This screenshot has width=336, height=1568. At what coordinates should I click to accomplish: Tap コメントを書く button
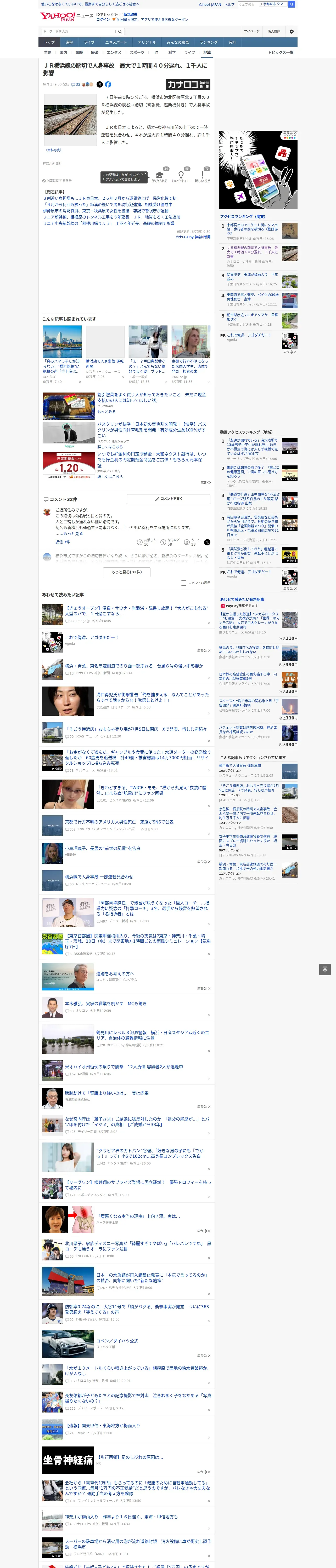point(169,499)
